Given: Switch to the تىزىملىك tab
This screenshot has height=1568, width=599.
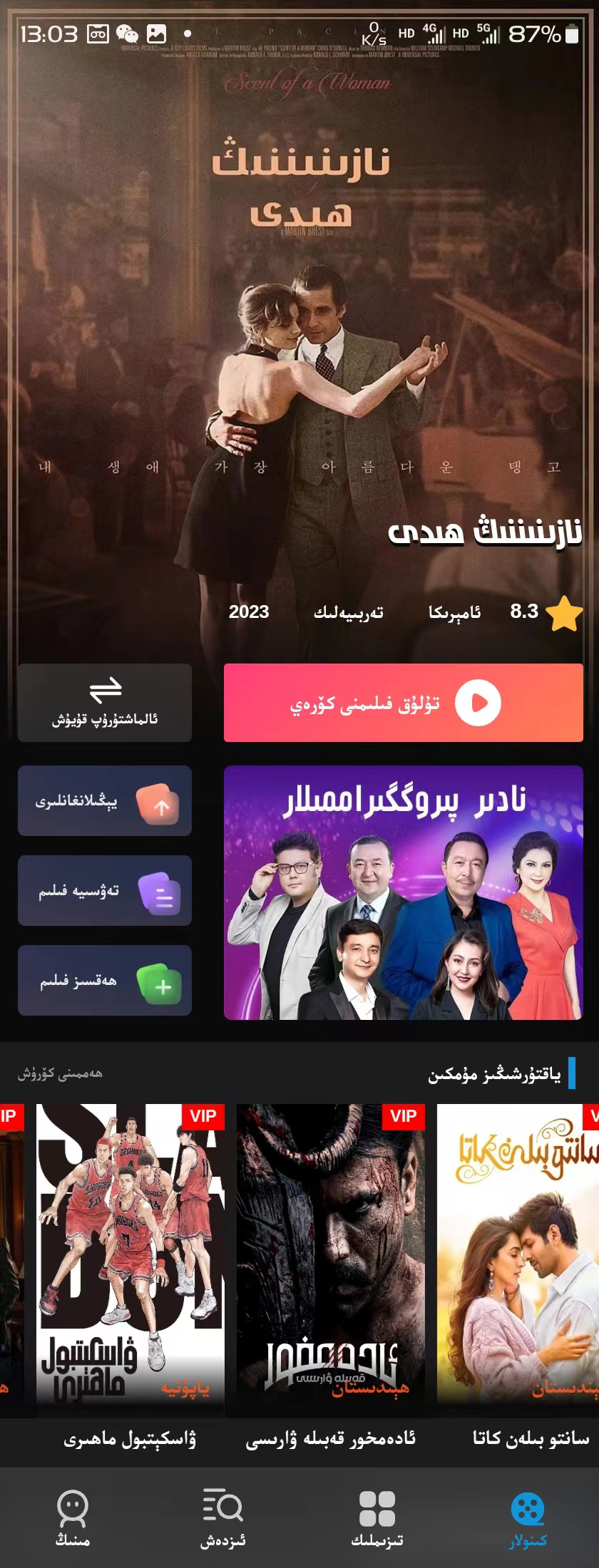Looking at the screenshot, I should coord(377,1520).
